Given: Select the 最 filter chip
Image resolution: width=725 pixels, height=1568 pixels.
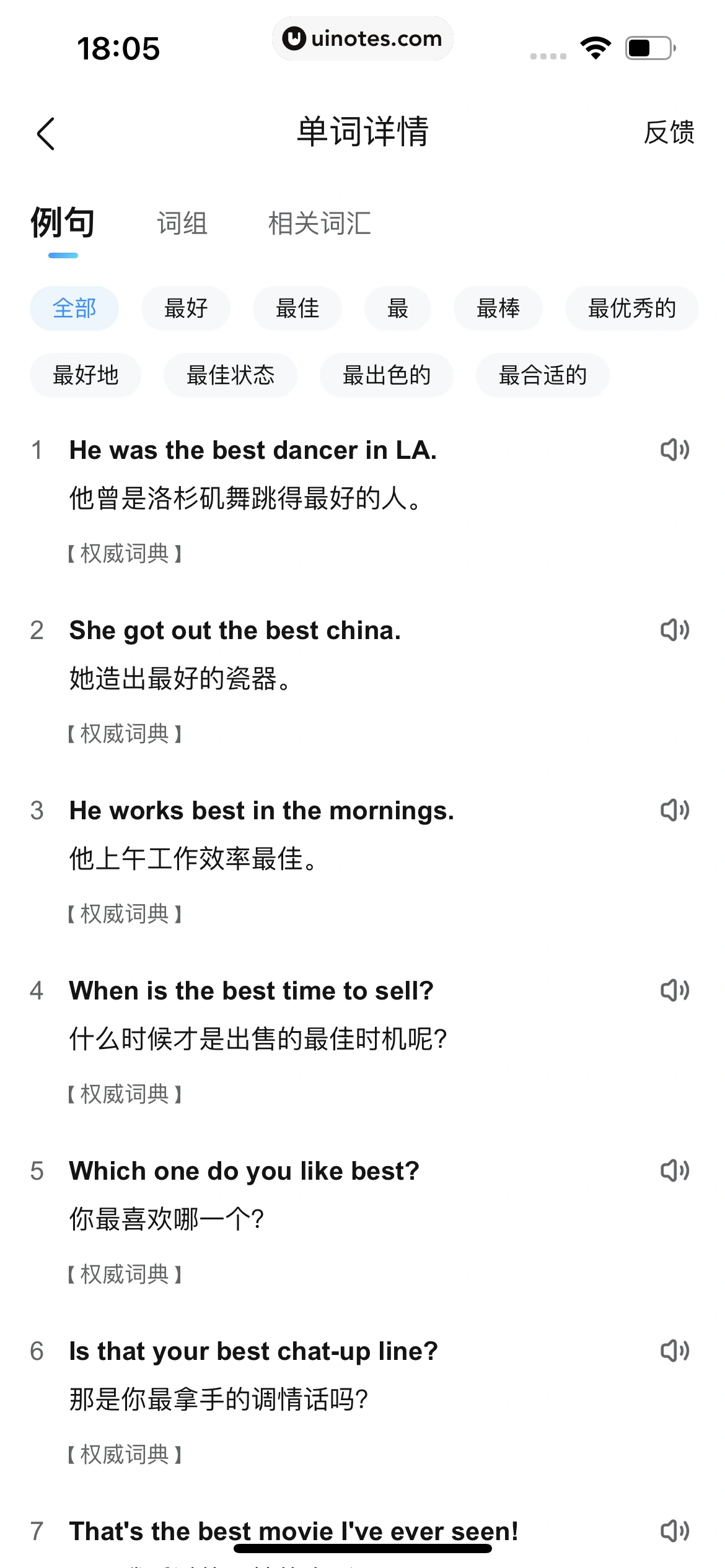Looking at the screenshot, I should tap(398, 308).
